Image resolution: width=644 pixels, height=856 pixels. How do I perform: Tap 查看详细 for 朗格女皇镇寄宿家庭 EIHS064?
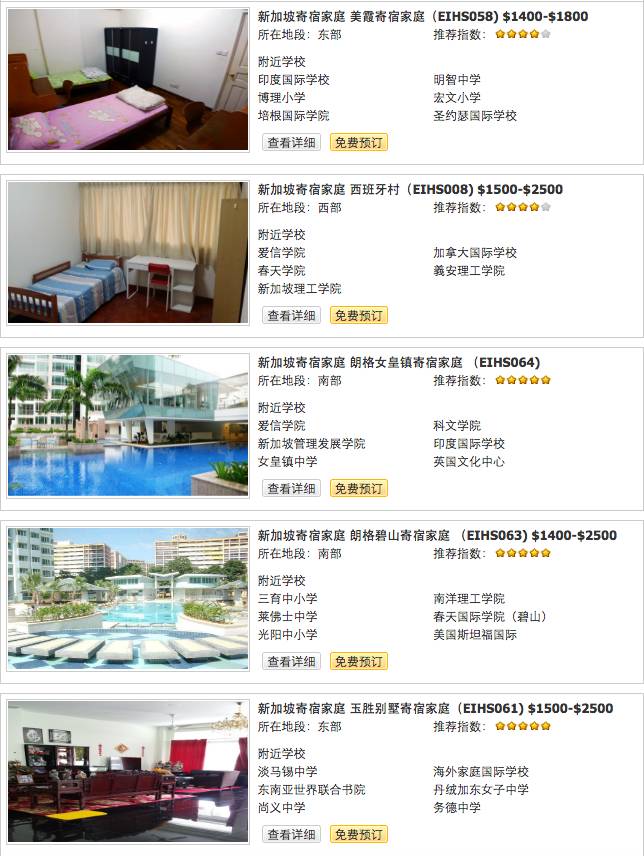pyautogui.click(x=292, y=489)
